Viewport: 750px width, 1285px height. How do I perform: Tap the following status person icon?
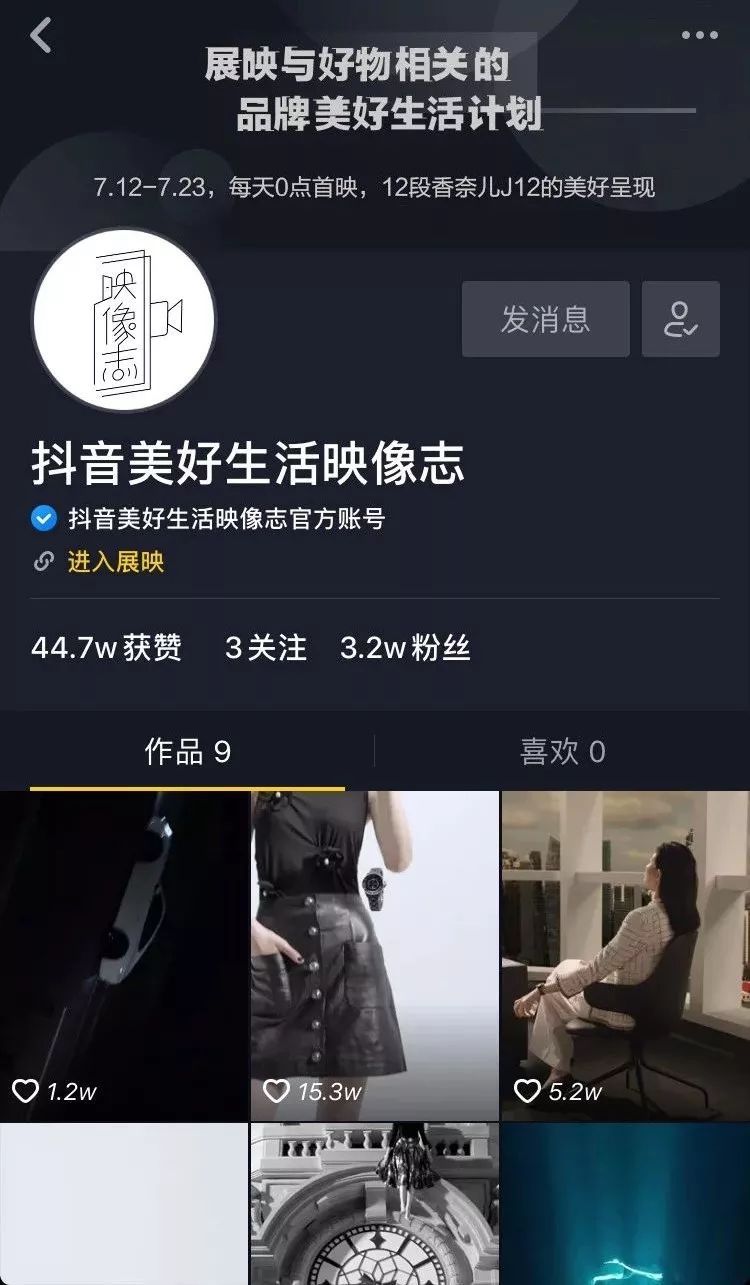(680, 320)
